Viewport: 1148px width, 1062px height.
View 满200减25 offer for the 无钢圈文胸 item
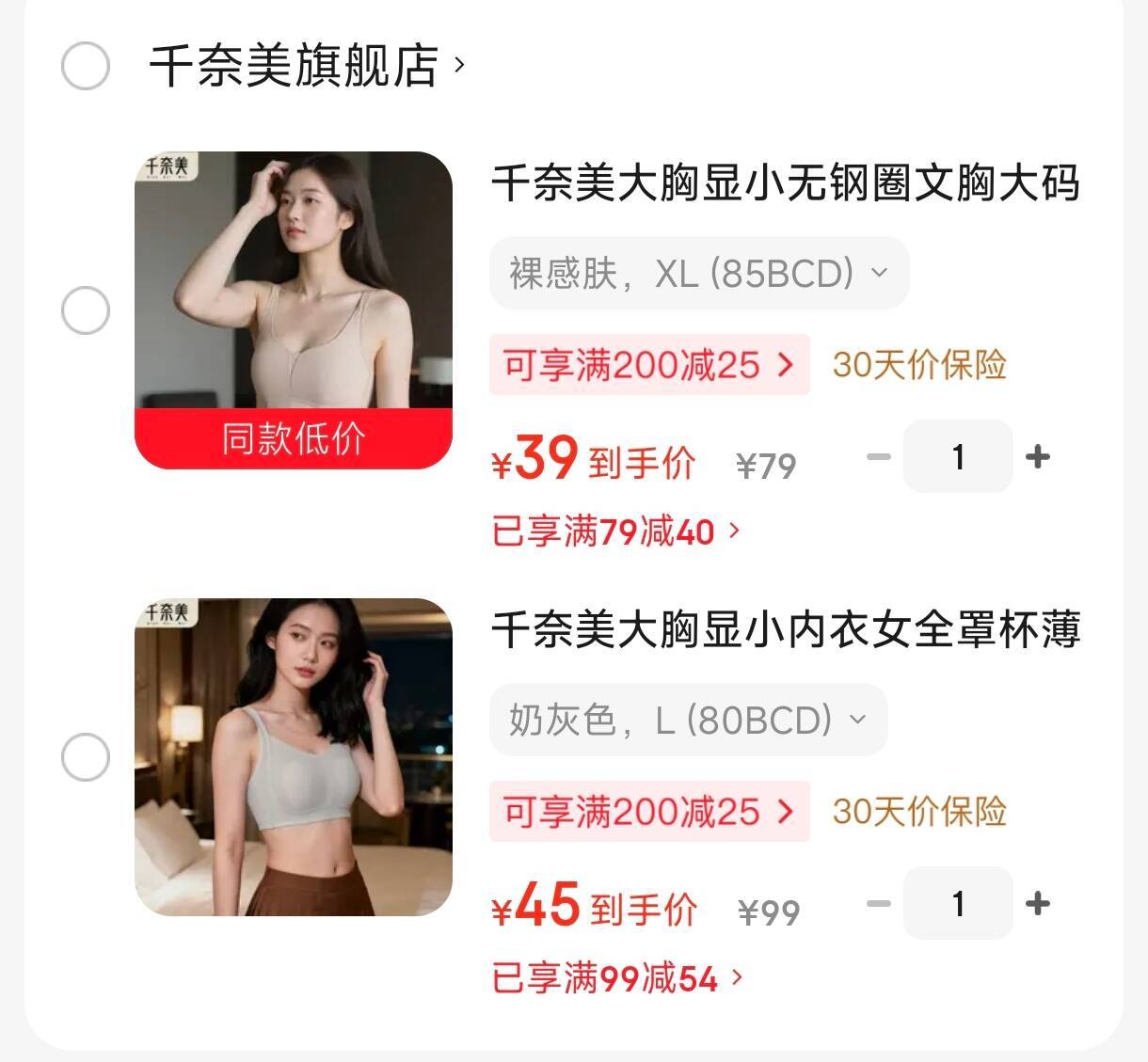click(x=649, y=365)
